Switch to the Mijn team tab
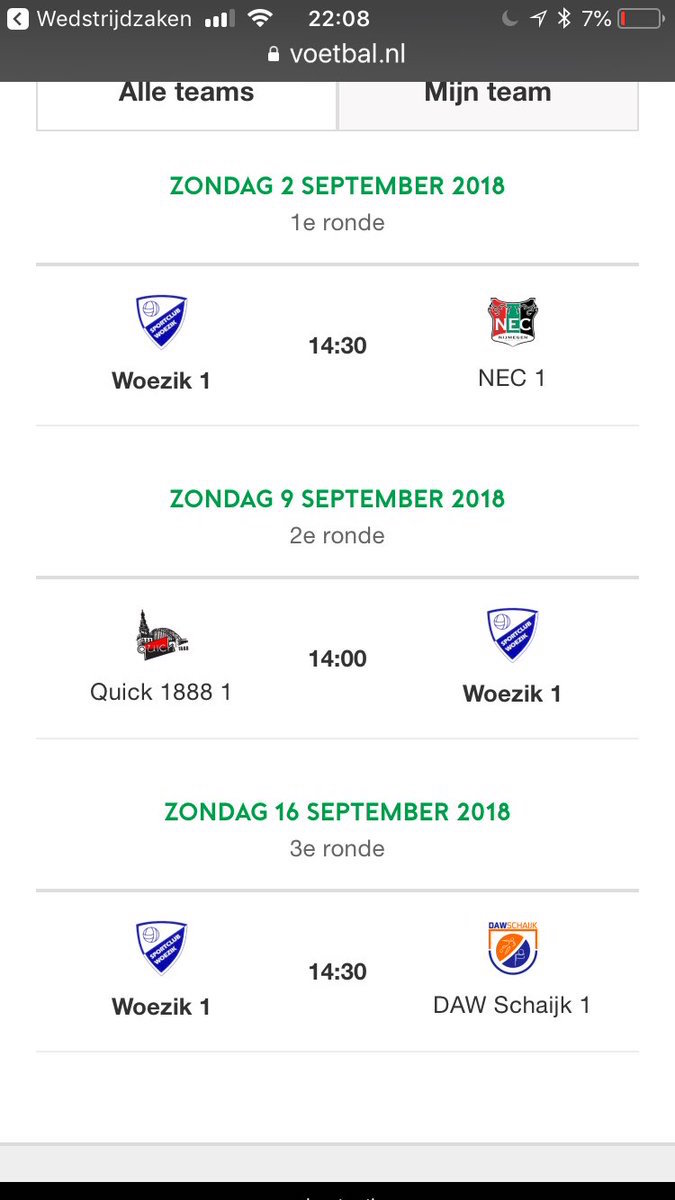Screen dimensions: 675x1200 [487, 98]
